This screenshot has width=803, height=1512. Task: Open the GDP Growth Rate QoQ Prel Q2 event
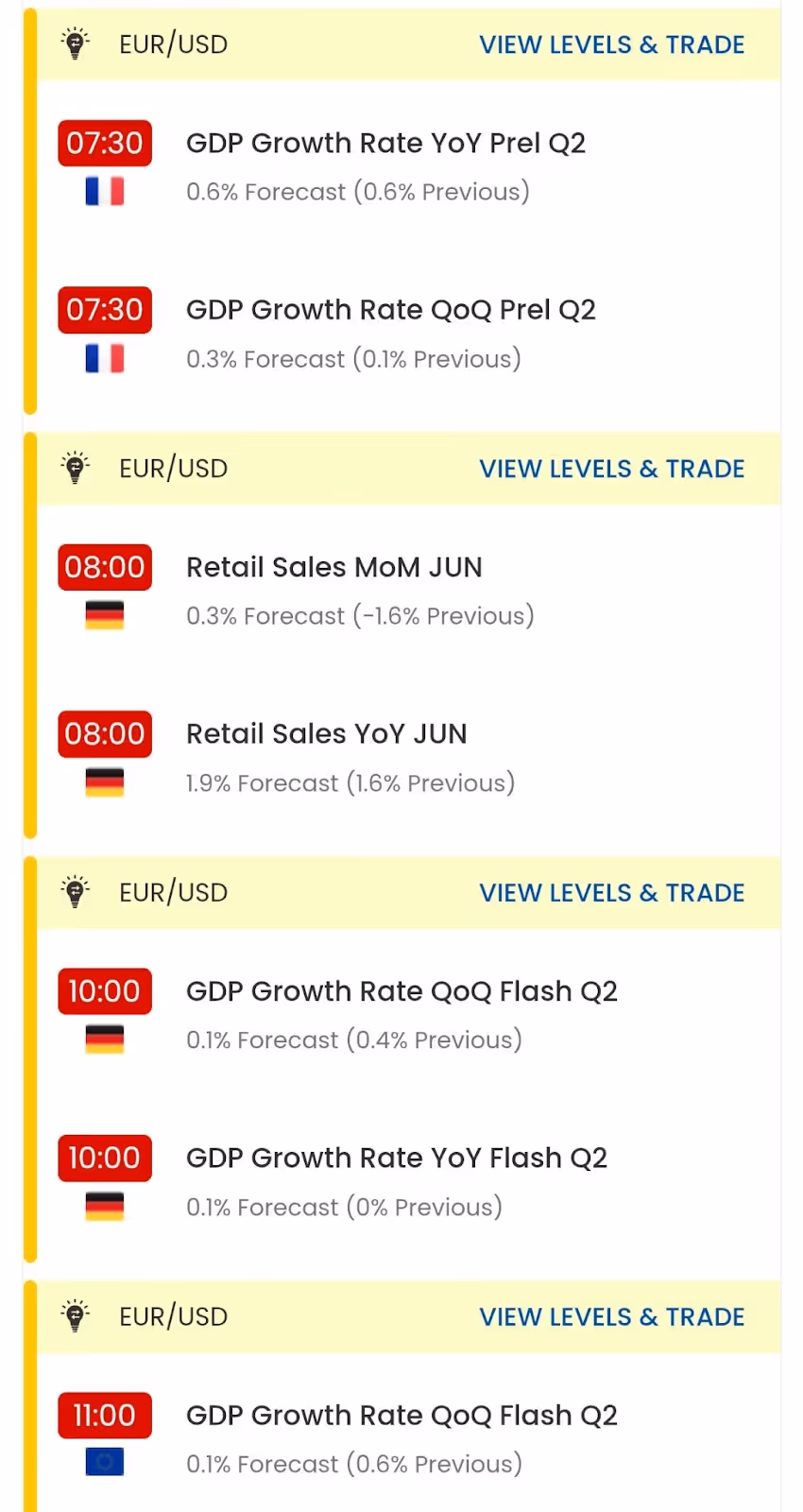point(390,310)
